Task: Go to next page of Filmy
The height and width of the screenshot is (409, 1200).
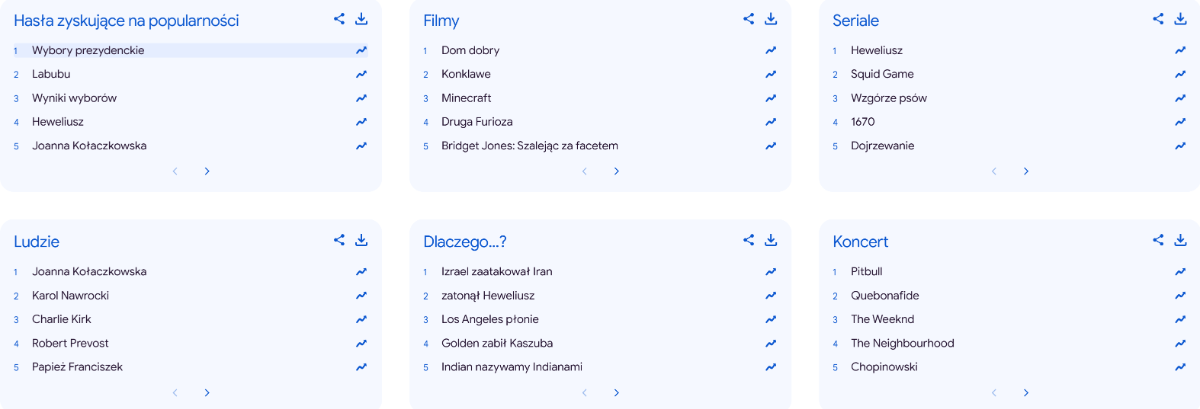Action: (616, 171)
